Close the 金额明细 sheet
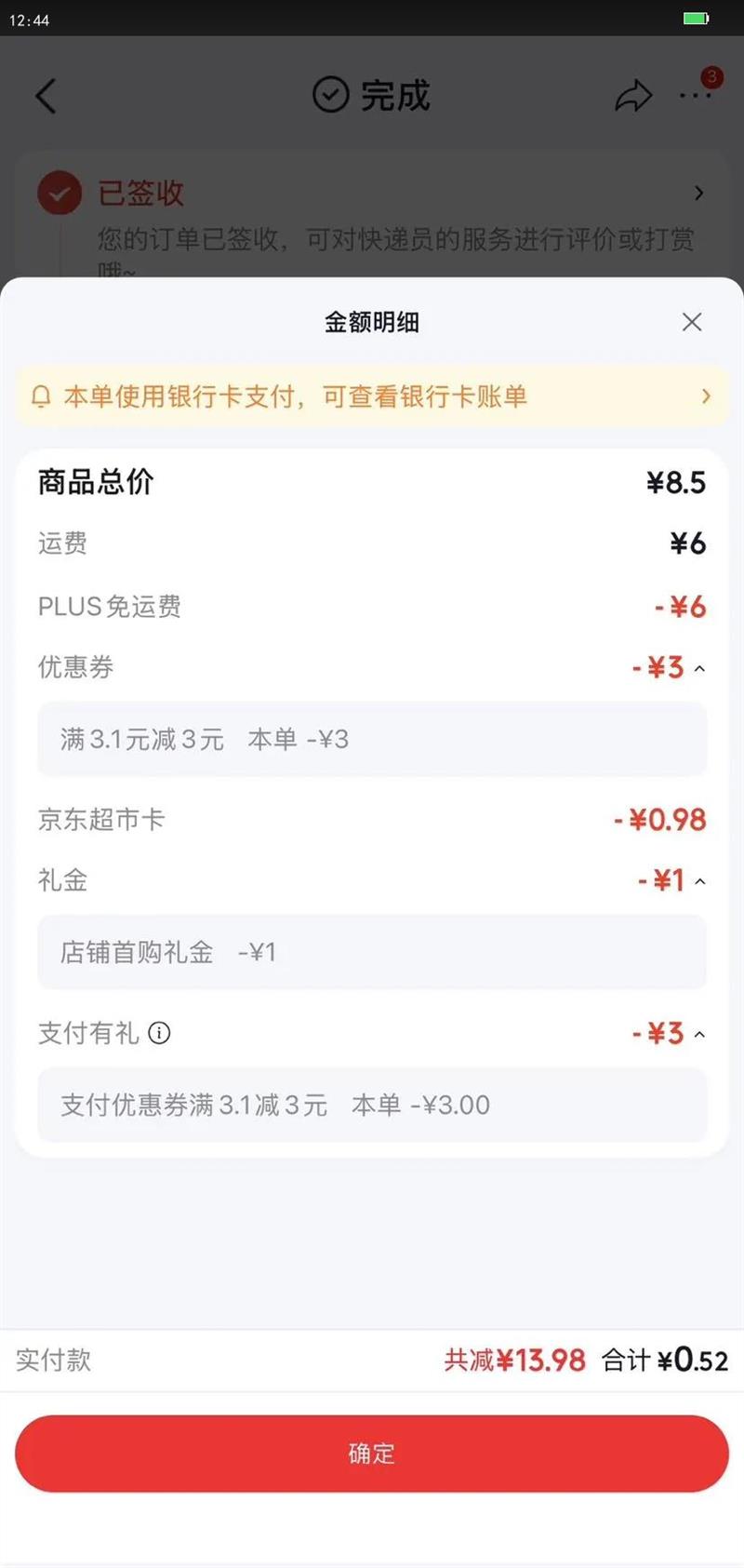The width and height of the screenshot is (744, 1568). pyautogui.click(x=691, y=322)
